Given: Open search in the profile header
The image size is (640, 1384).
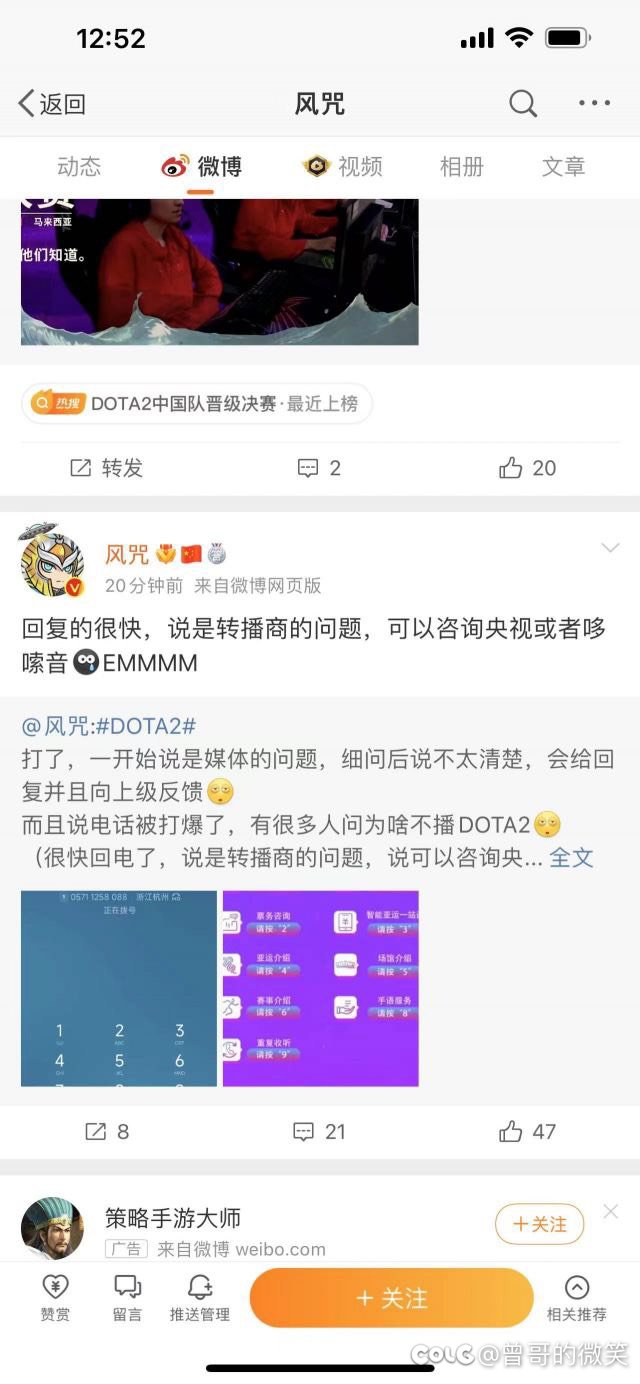Looking at the screenshot, I should click(523, 103).
